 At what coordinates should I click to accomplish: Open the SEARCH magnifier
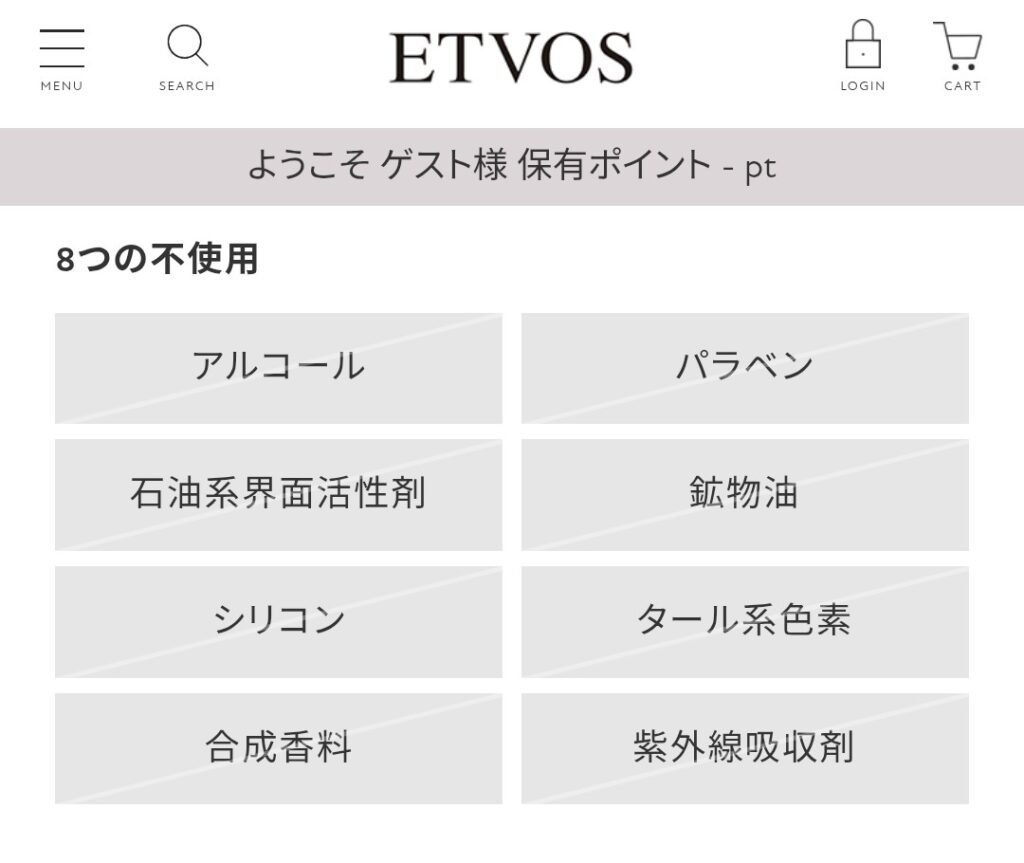pyautogui.click(x=187, y=58)
